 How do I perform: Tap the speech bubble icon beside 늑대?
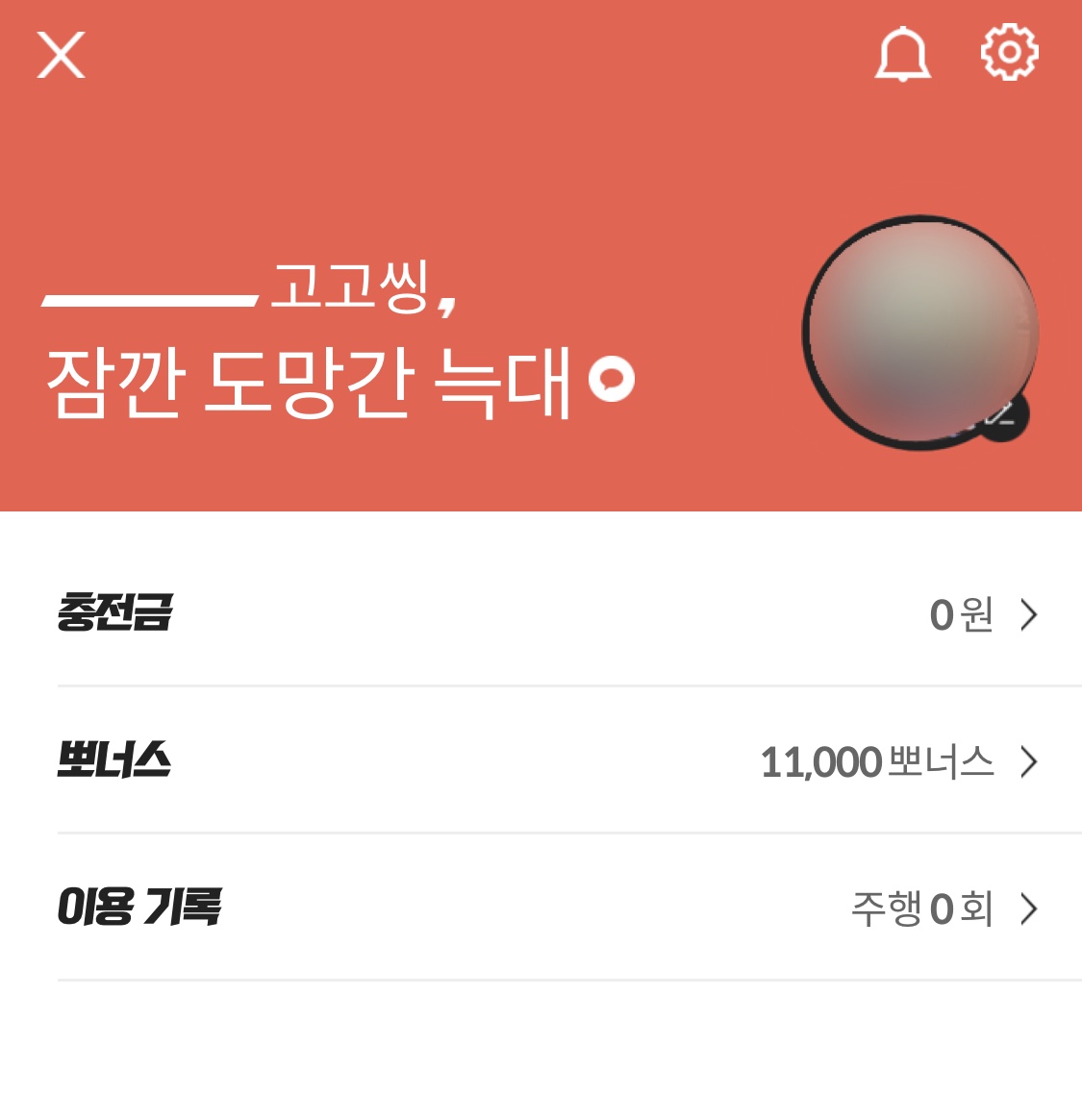[x=612, y=379]
